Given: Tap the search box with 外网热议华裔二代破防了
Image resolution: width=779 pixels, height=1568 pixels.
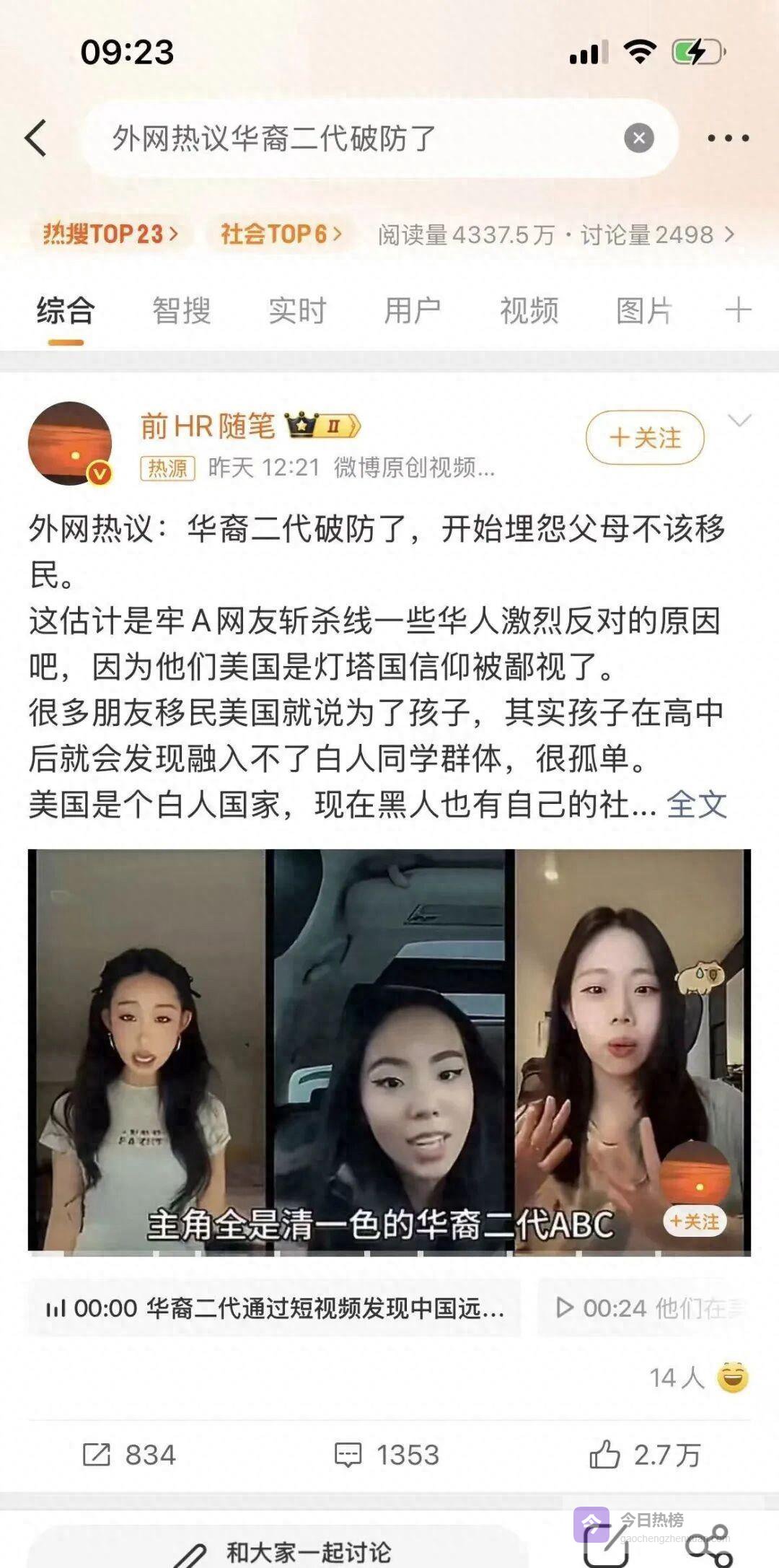Looking at the screenshot, I should pyautogui.click(x=346, y=138).
